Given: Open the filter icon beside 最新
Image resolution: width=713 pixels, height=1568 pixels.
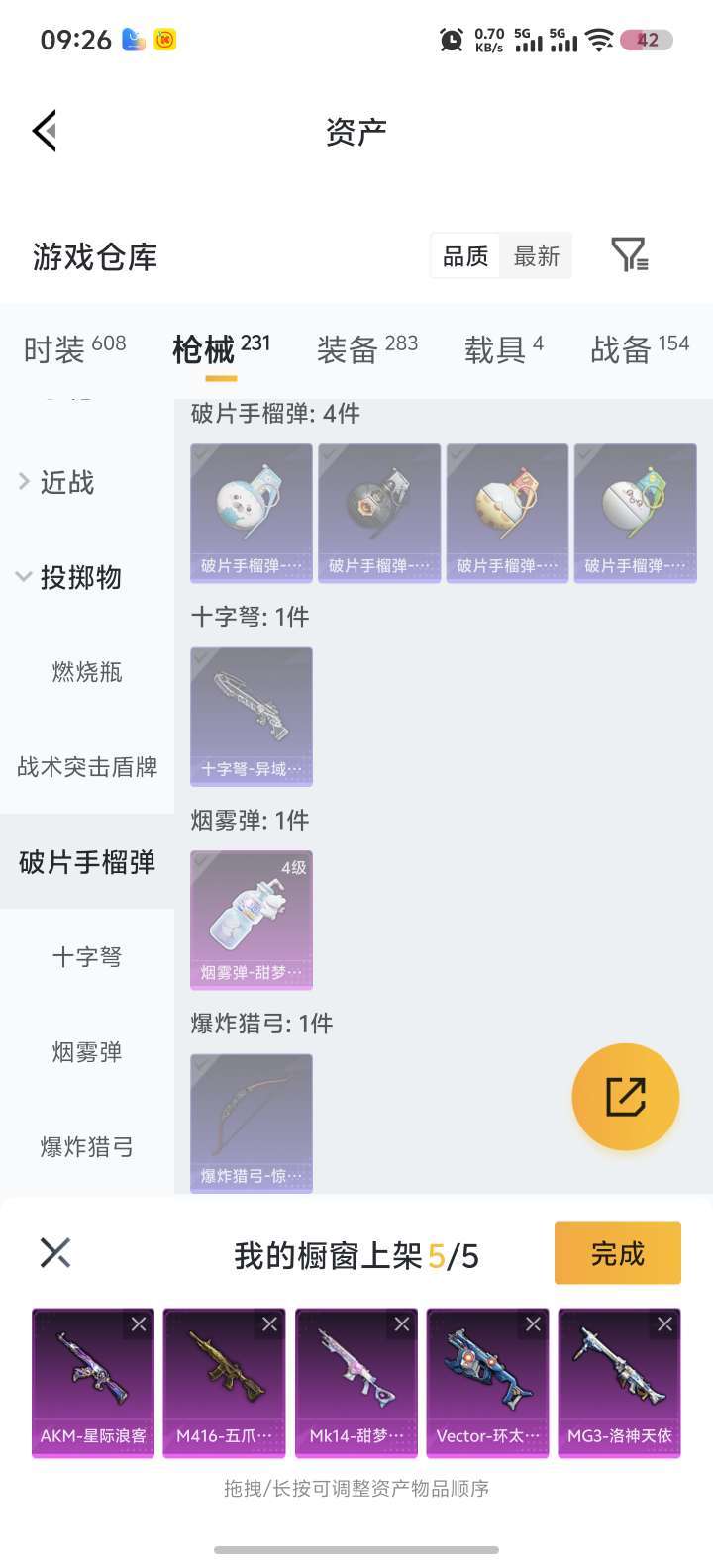Looking at the screenshot, I should point(629,255).
